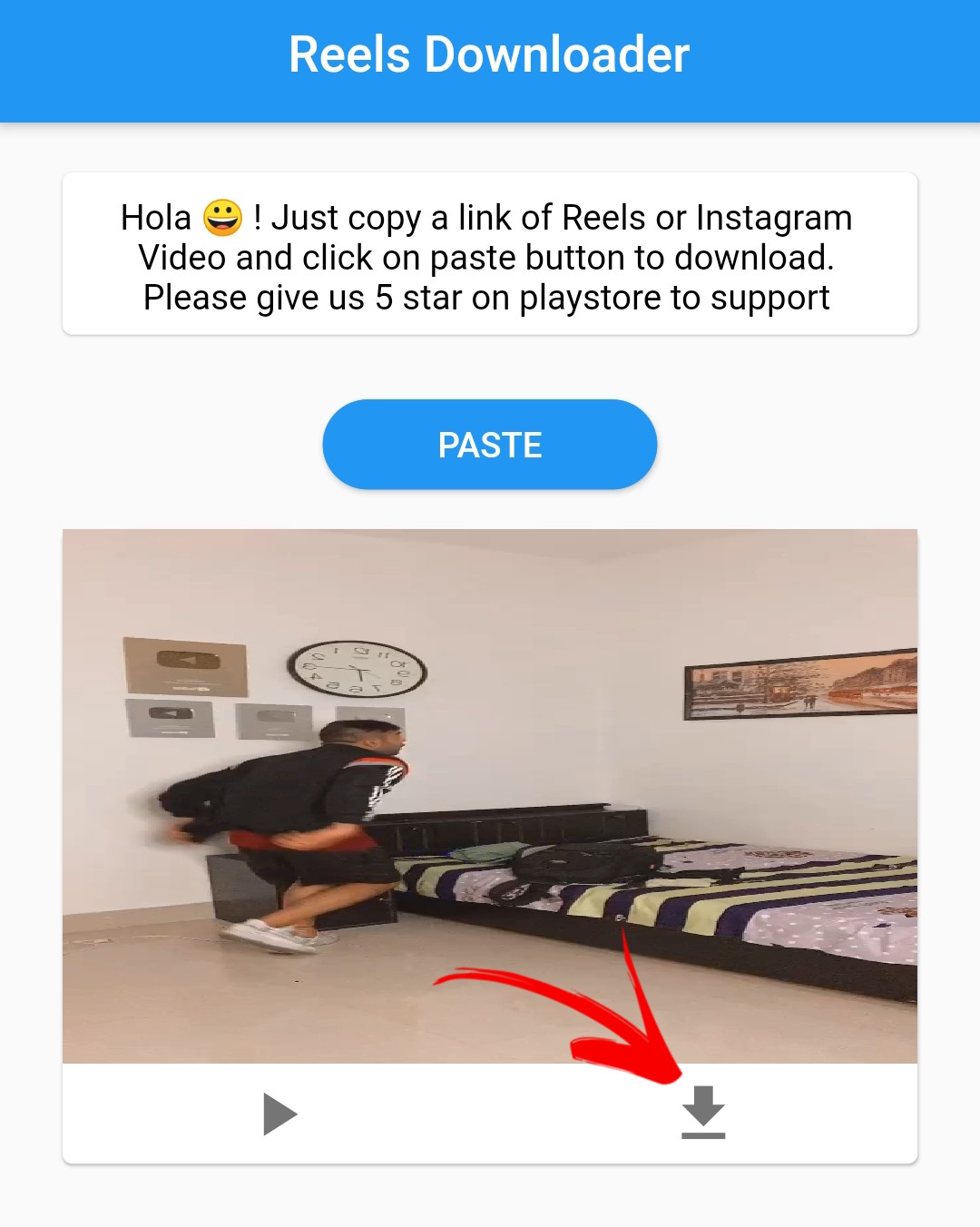The height and width of the screenshot is (1227, 980).
Task: Download the video with the download icon
Action: 703,1112
